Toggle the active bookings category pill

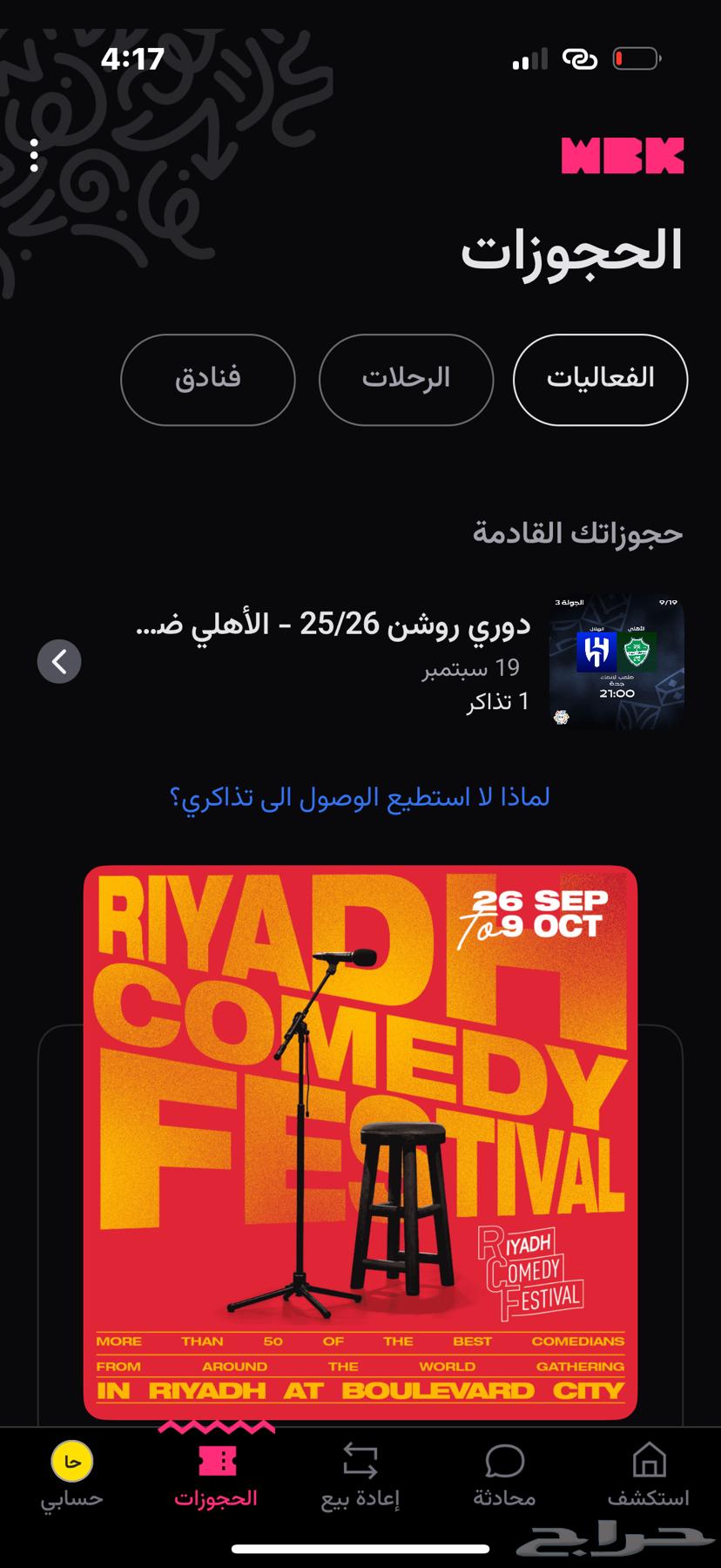pyautogui.click(x=600, y=380)
